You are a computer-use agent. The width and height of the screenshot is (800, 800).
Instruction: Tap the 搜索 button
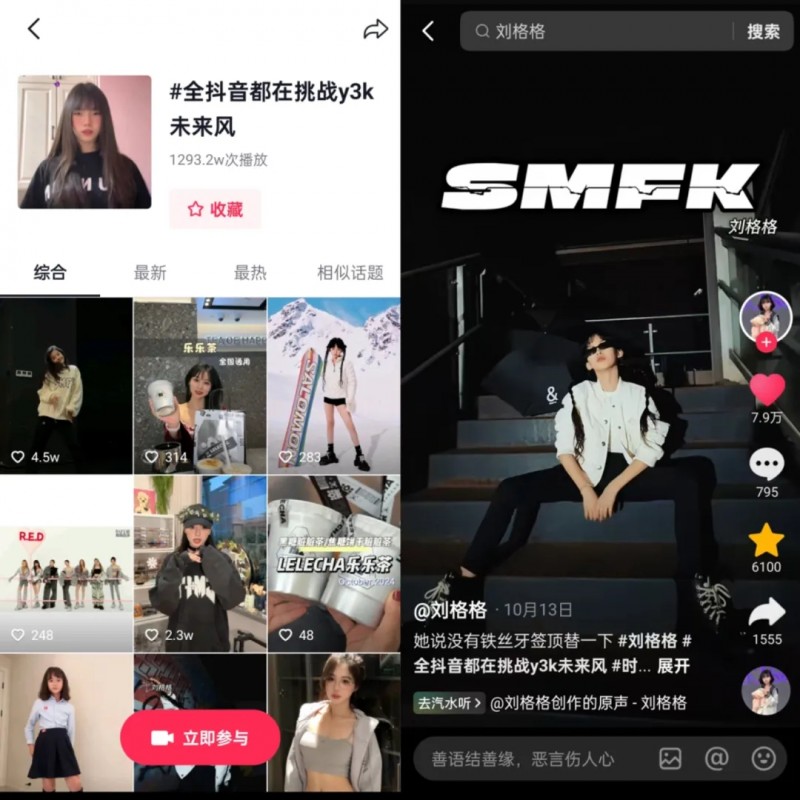tap(763, 31)
